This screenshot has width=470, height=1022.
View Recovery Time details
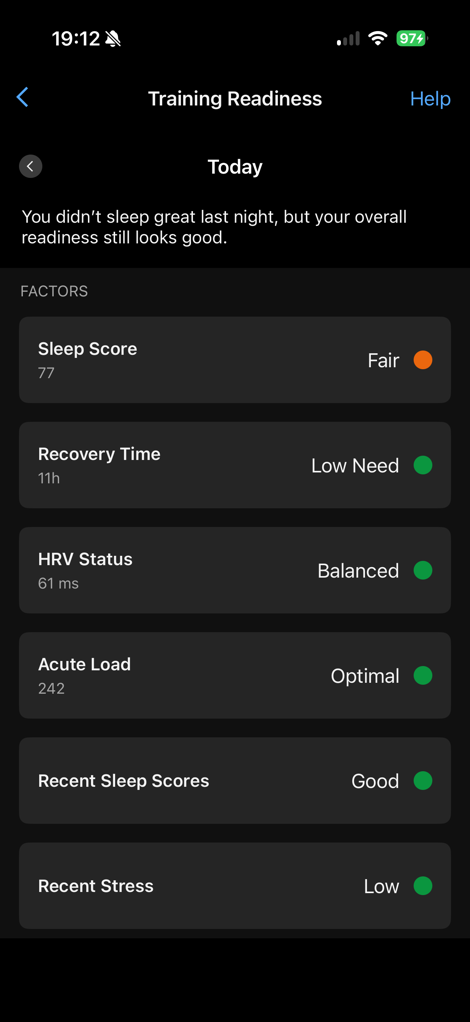(235, 465)
